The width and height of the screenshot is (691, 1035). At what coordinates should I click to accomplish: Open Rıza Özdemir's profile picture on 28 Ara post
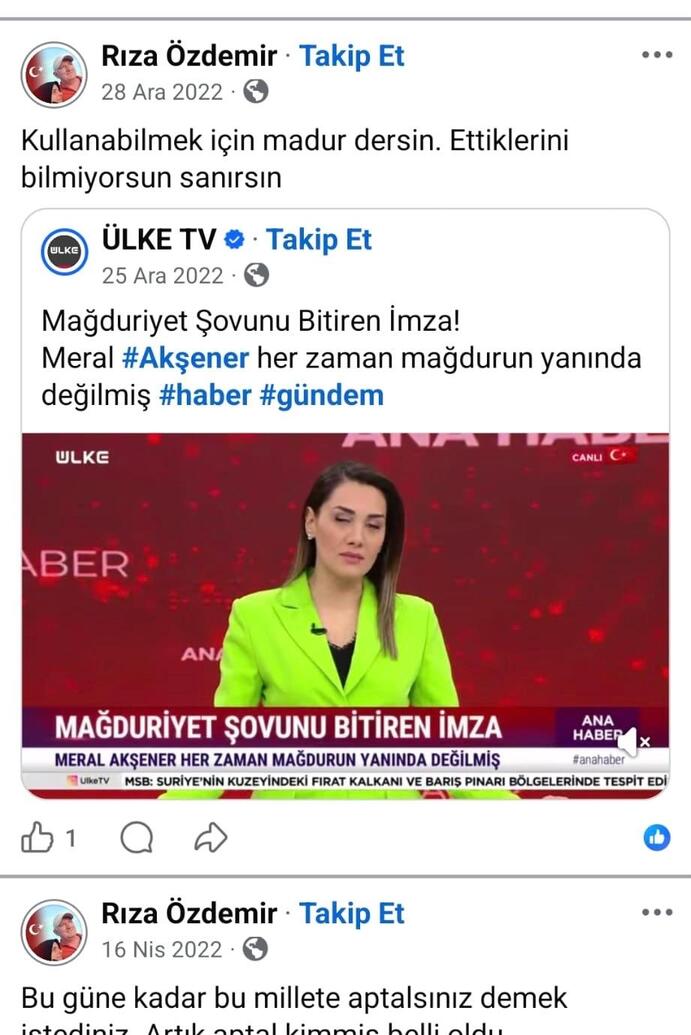(x=54, y=74)
